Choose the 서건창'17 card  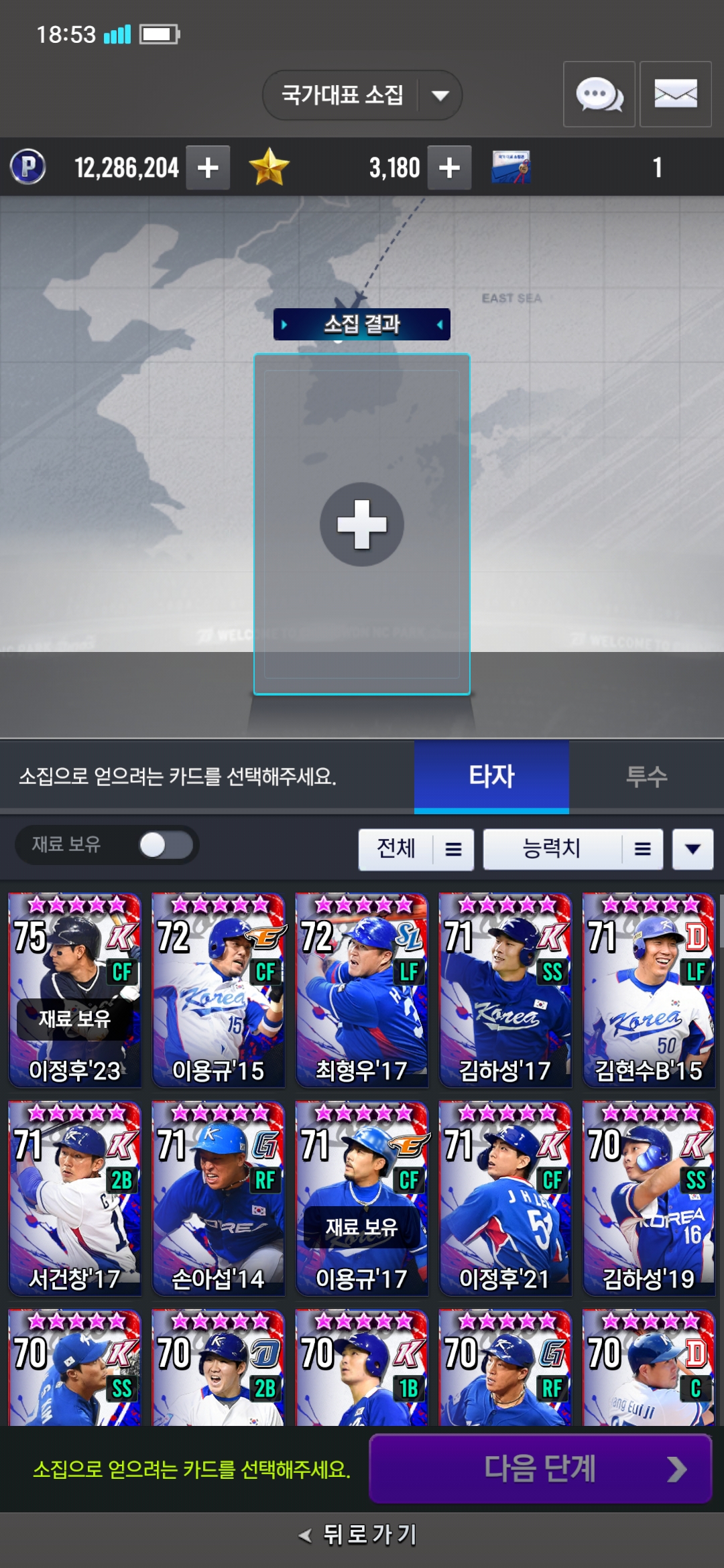[74, 1198]
